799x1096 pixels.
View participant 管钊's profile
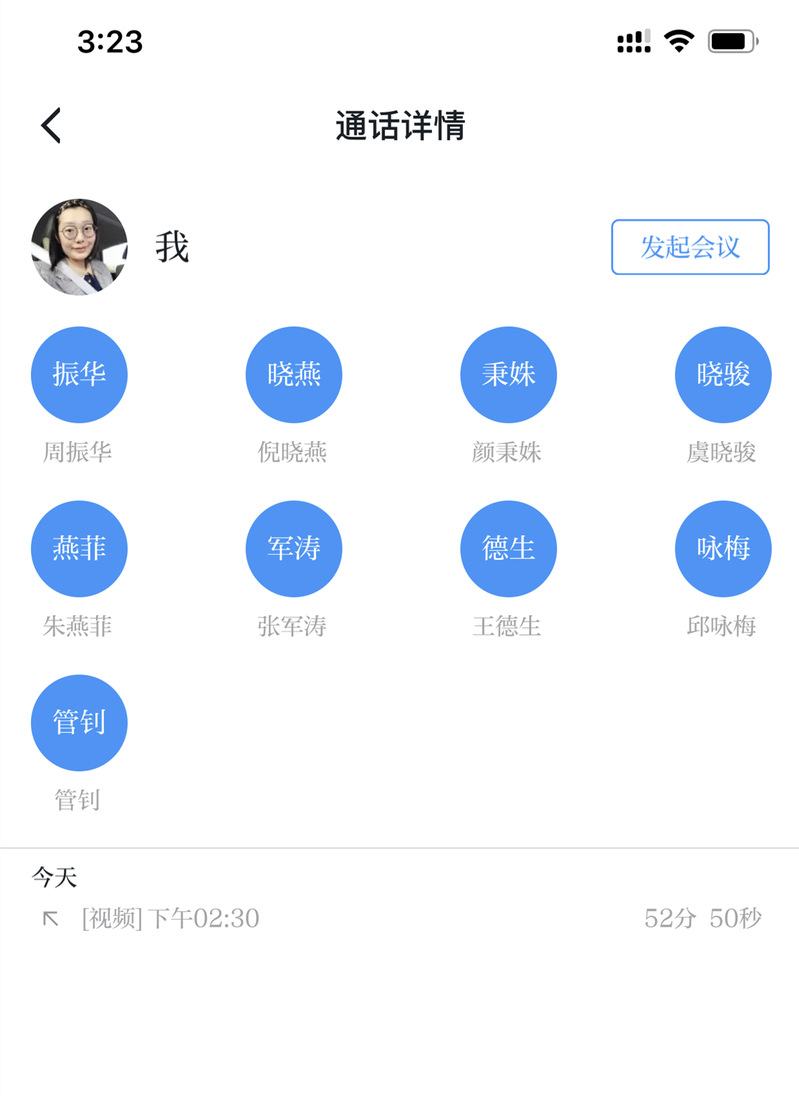click(x=79, y=723)
